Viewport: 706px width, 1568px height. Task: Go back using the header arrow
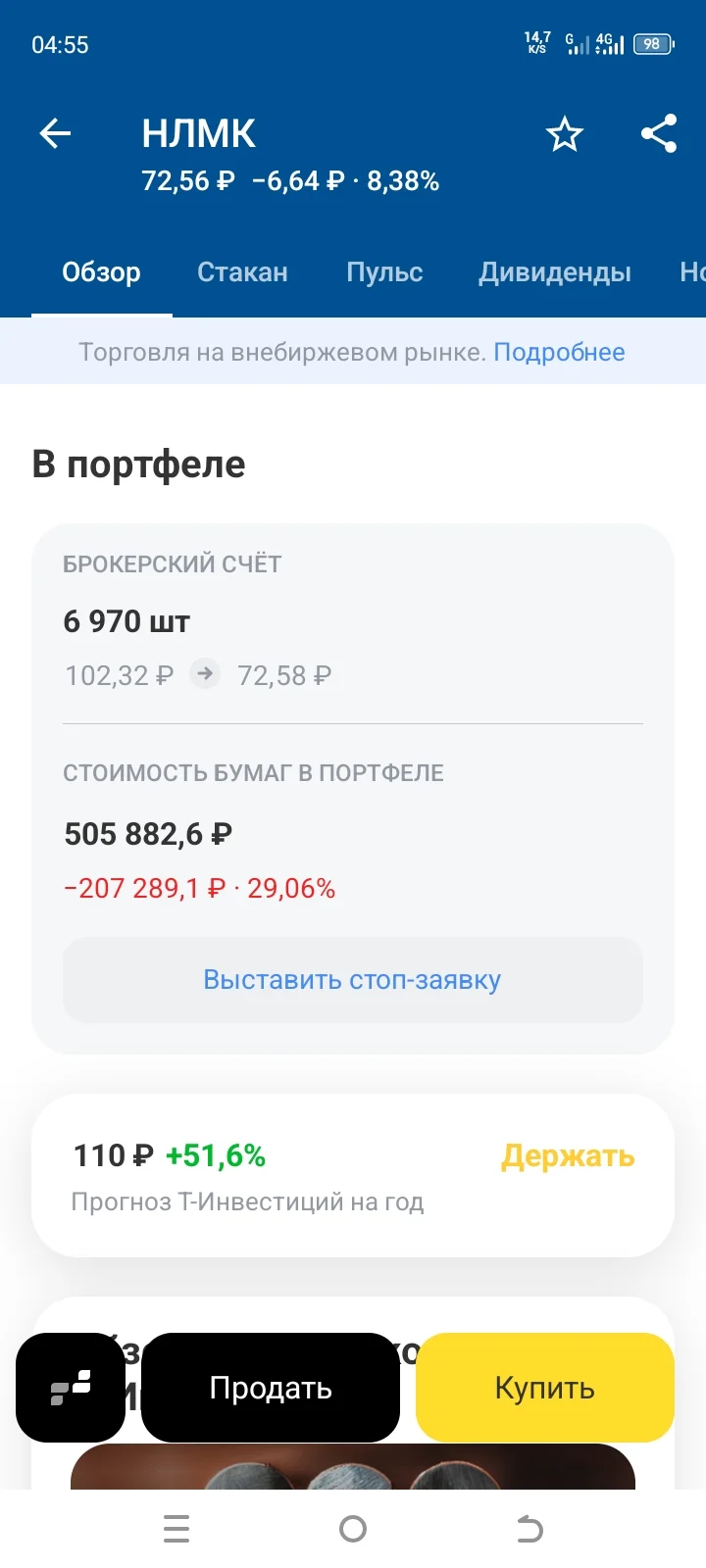55,133
